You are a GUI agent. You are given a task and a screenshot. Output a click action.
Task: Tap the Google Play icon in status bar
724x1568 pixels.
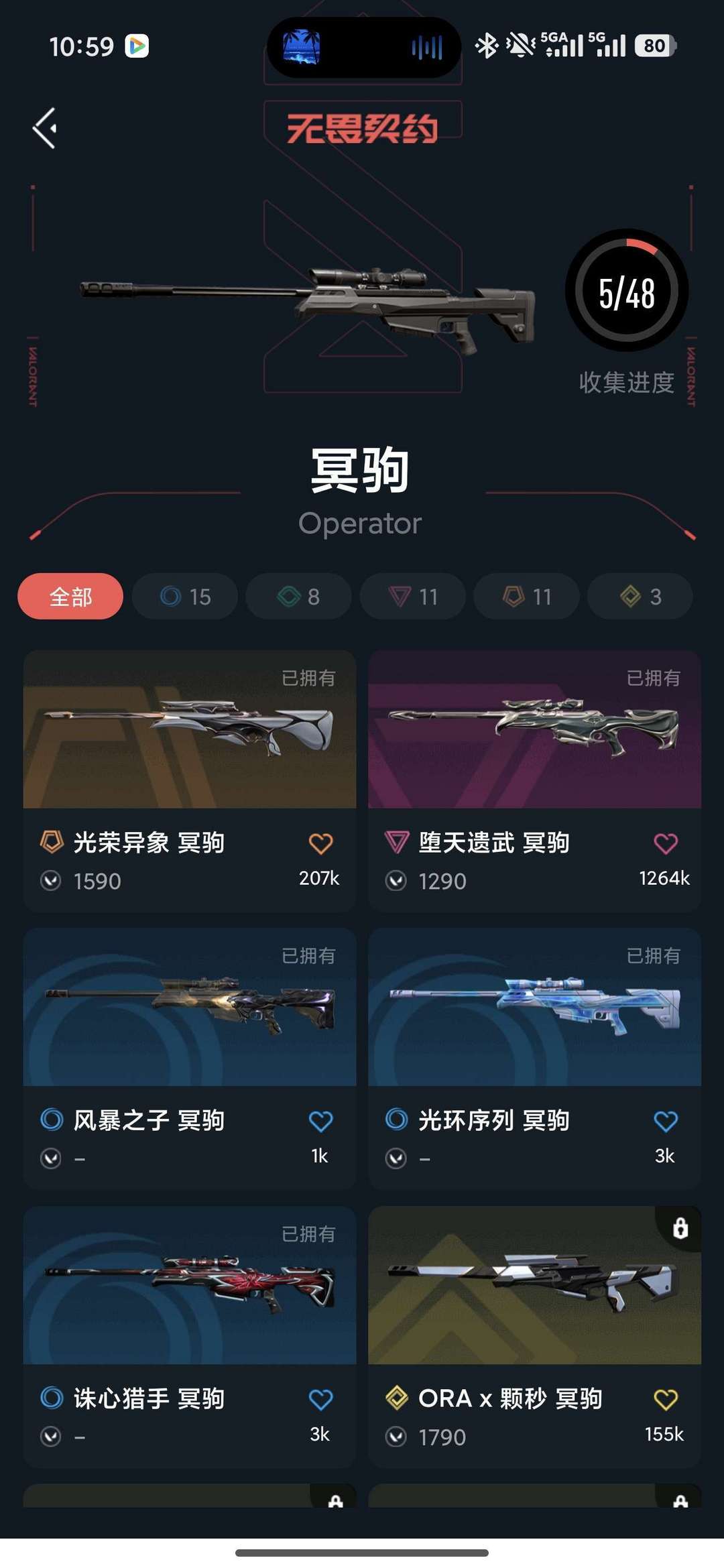coord(136,45)
